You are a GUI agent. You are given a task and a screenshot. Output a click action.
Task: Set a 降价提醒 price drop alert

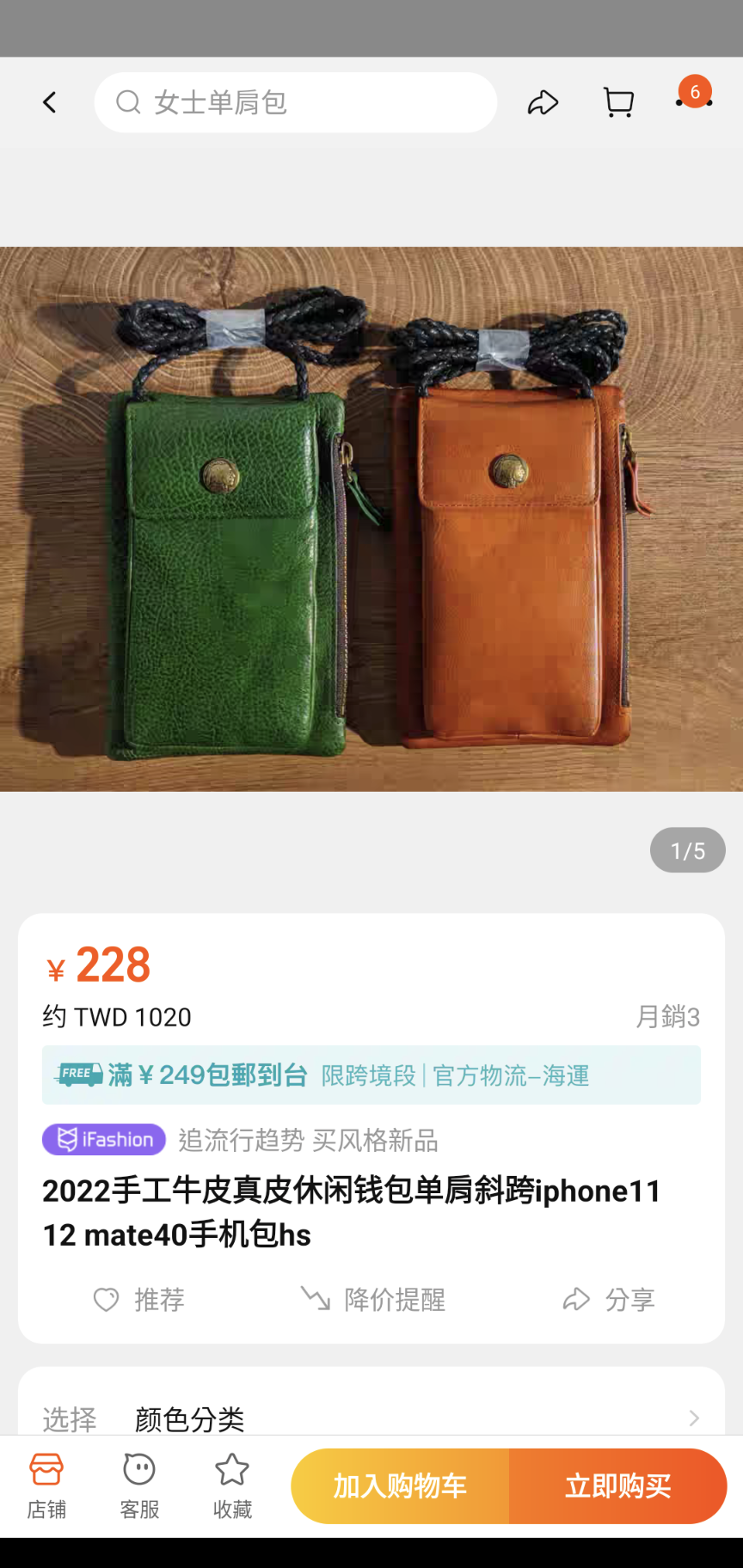[x=373, y=1300]
